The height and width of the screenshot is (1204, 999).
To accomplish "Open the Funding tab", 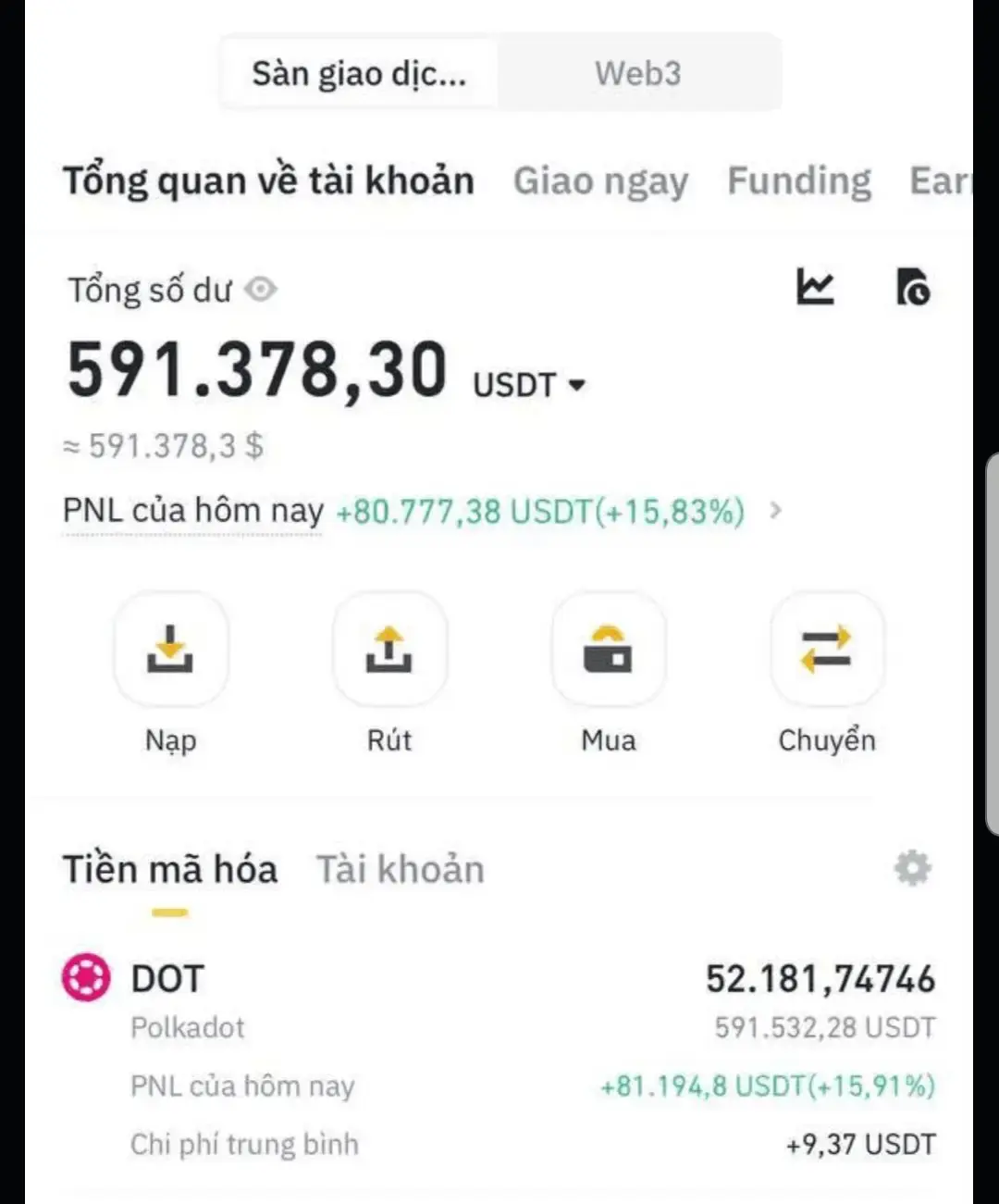I will (x=799, y=181).
